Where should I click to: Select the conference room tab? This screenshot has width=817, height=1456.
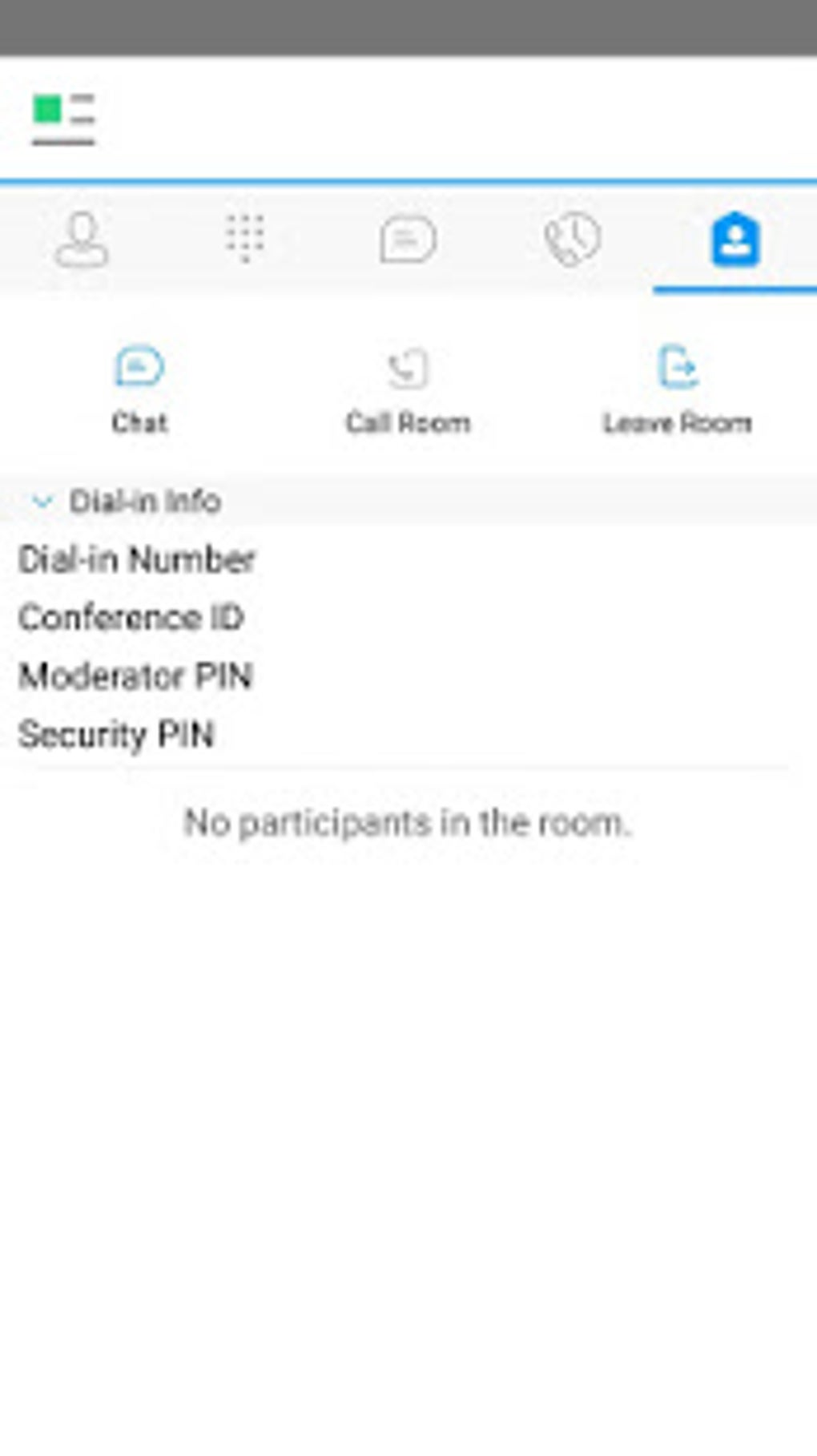point(735,239)
